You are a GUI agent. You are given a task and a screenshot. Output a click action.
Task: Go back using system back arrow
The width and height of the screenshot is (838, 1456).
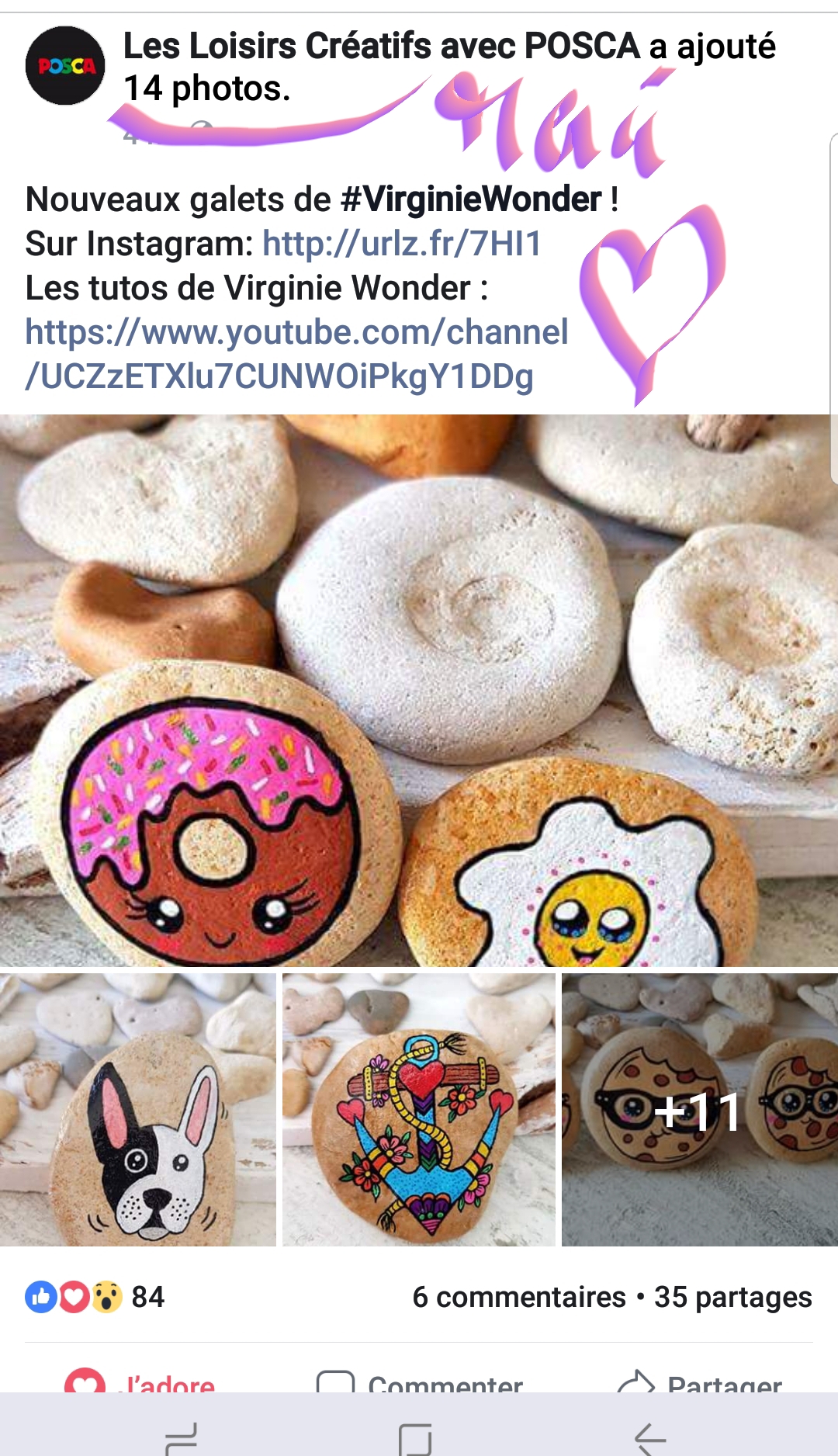(x=650, y=1438)
